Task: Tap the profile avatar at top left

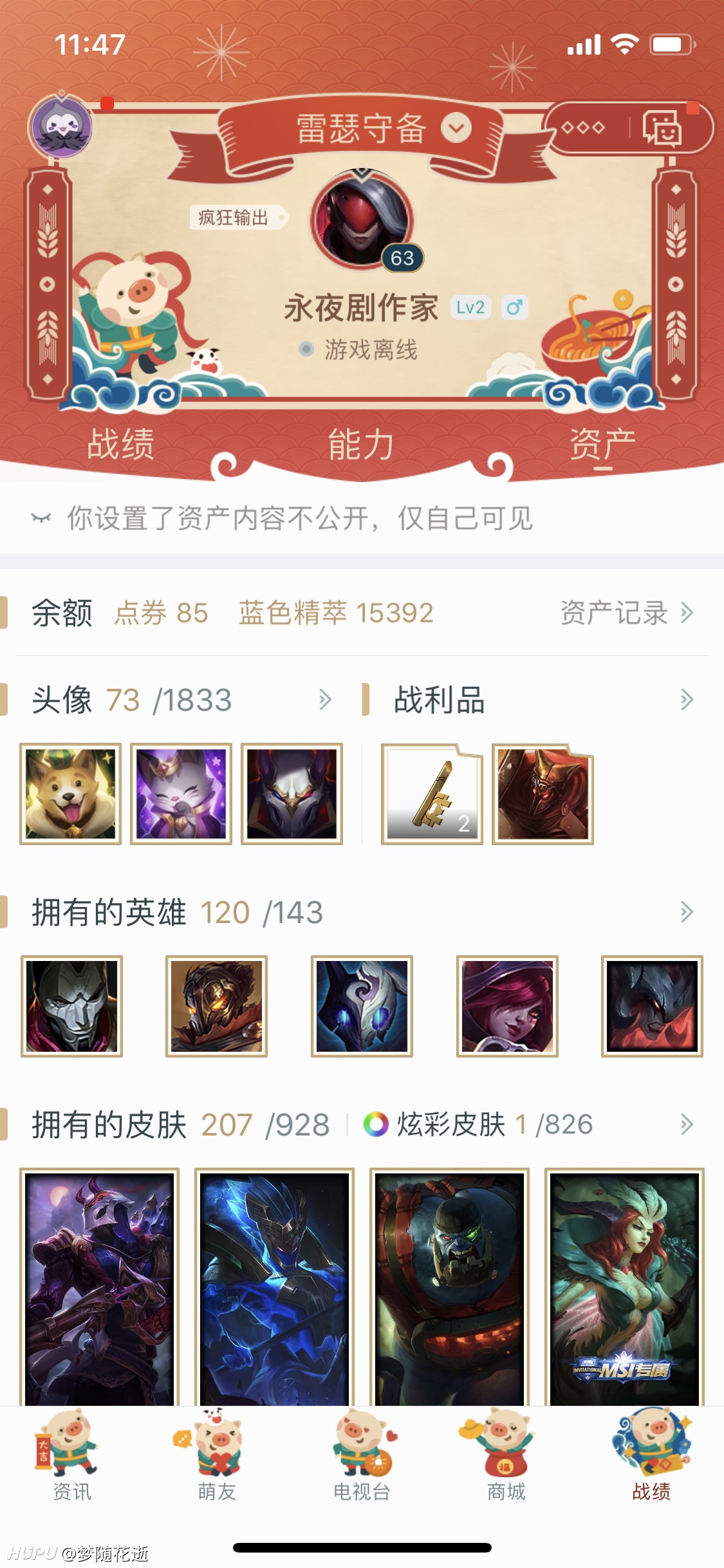Action: (x=60, y=126)
